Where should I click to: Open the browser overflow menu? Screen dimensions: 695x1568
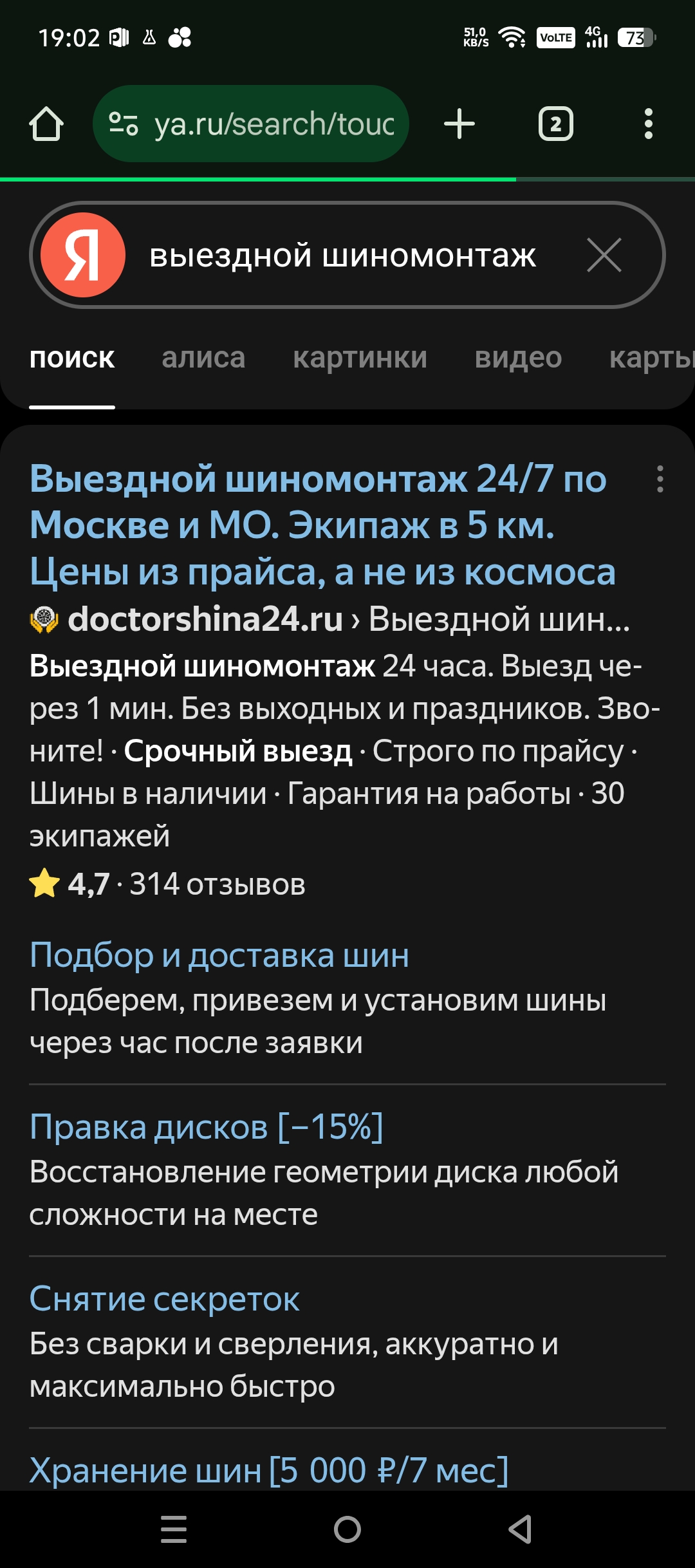click(648, 124)
